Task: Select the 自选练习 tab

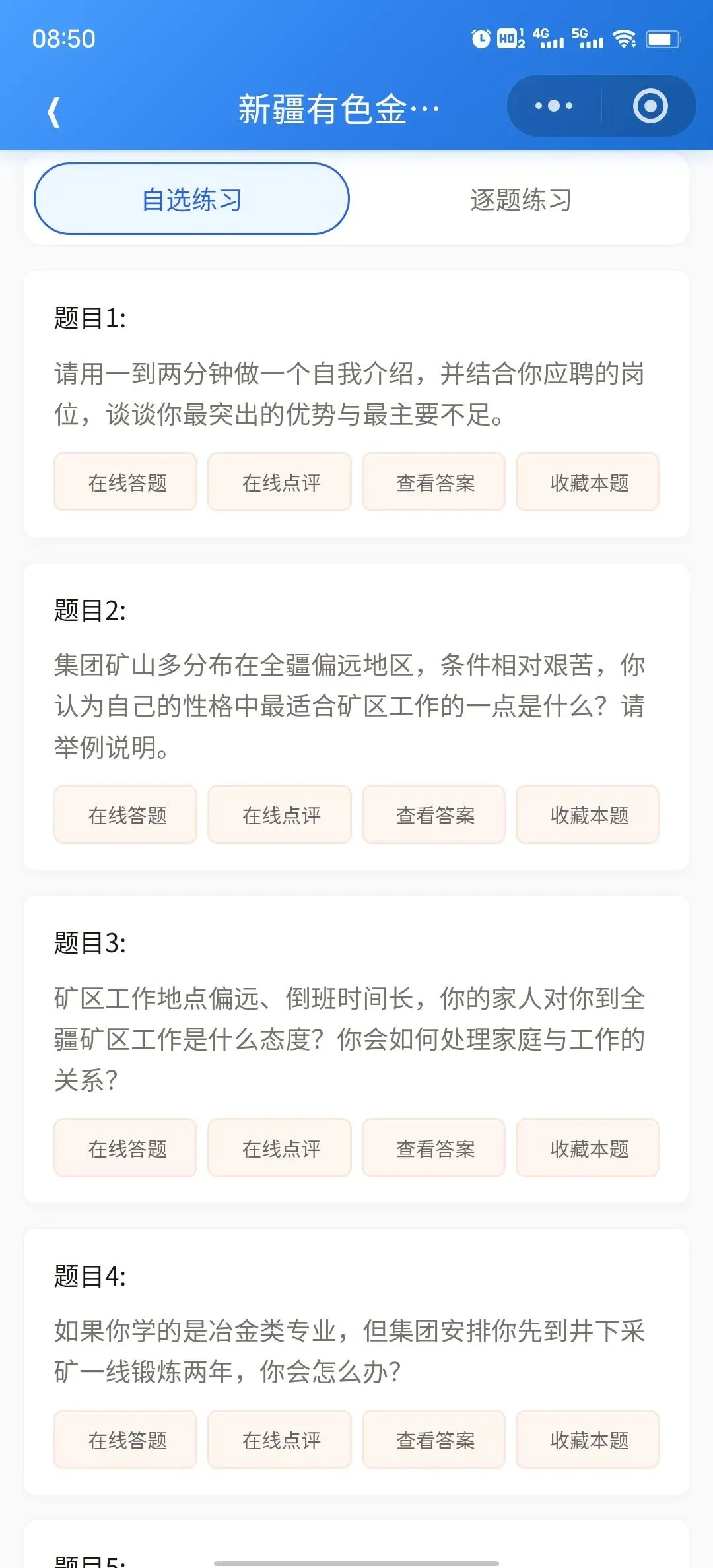Action: [x=191, y=199]
